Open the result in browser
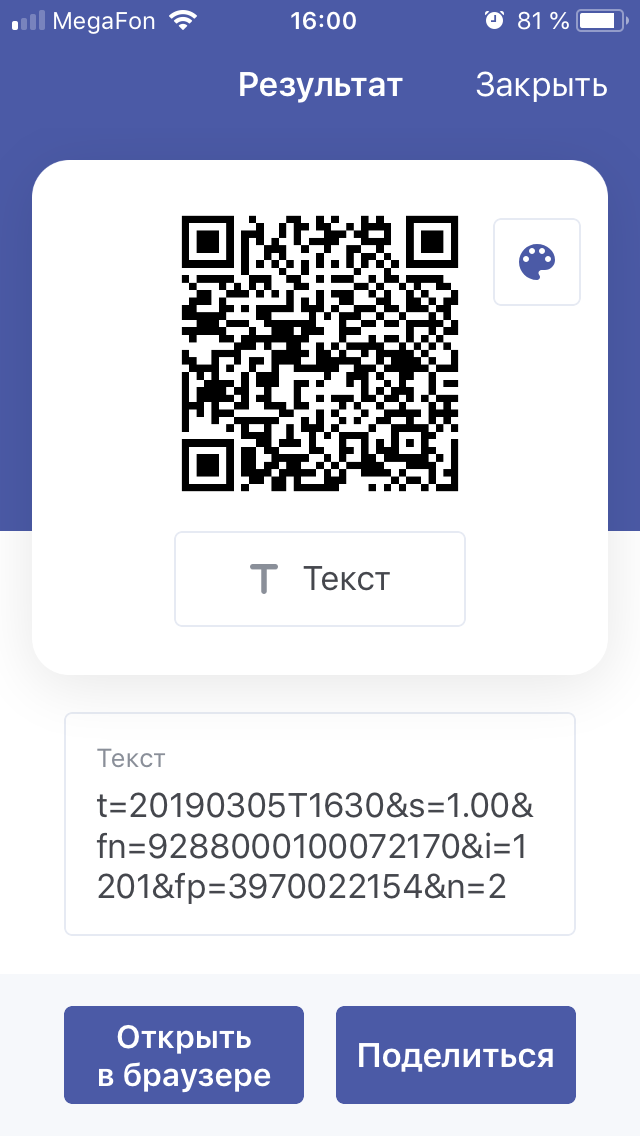Screen dimensions: 640x1136 [x=184, y=1055]
